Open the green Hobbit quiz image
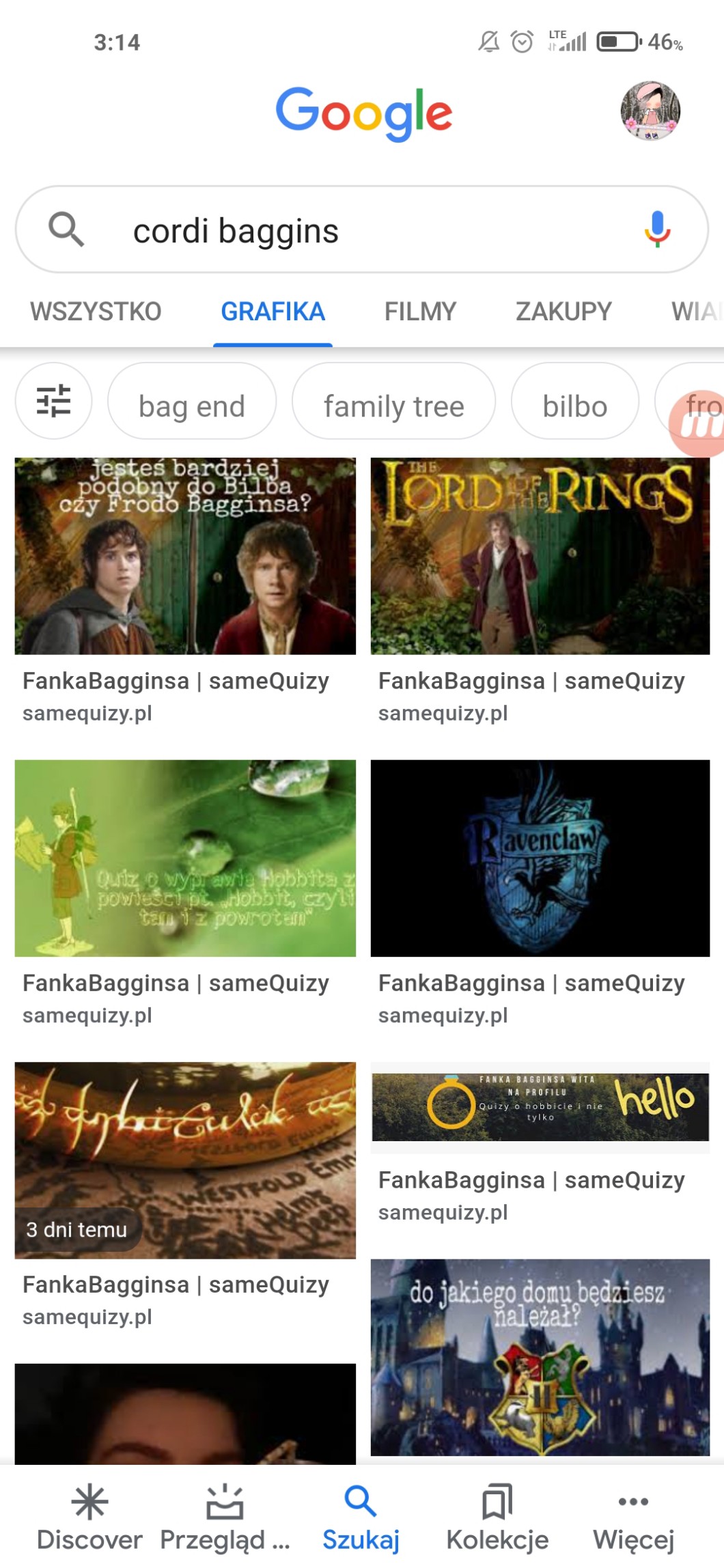The height and width of the screenshot is (1568, 724). pos(185,858)
